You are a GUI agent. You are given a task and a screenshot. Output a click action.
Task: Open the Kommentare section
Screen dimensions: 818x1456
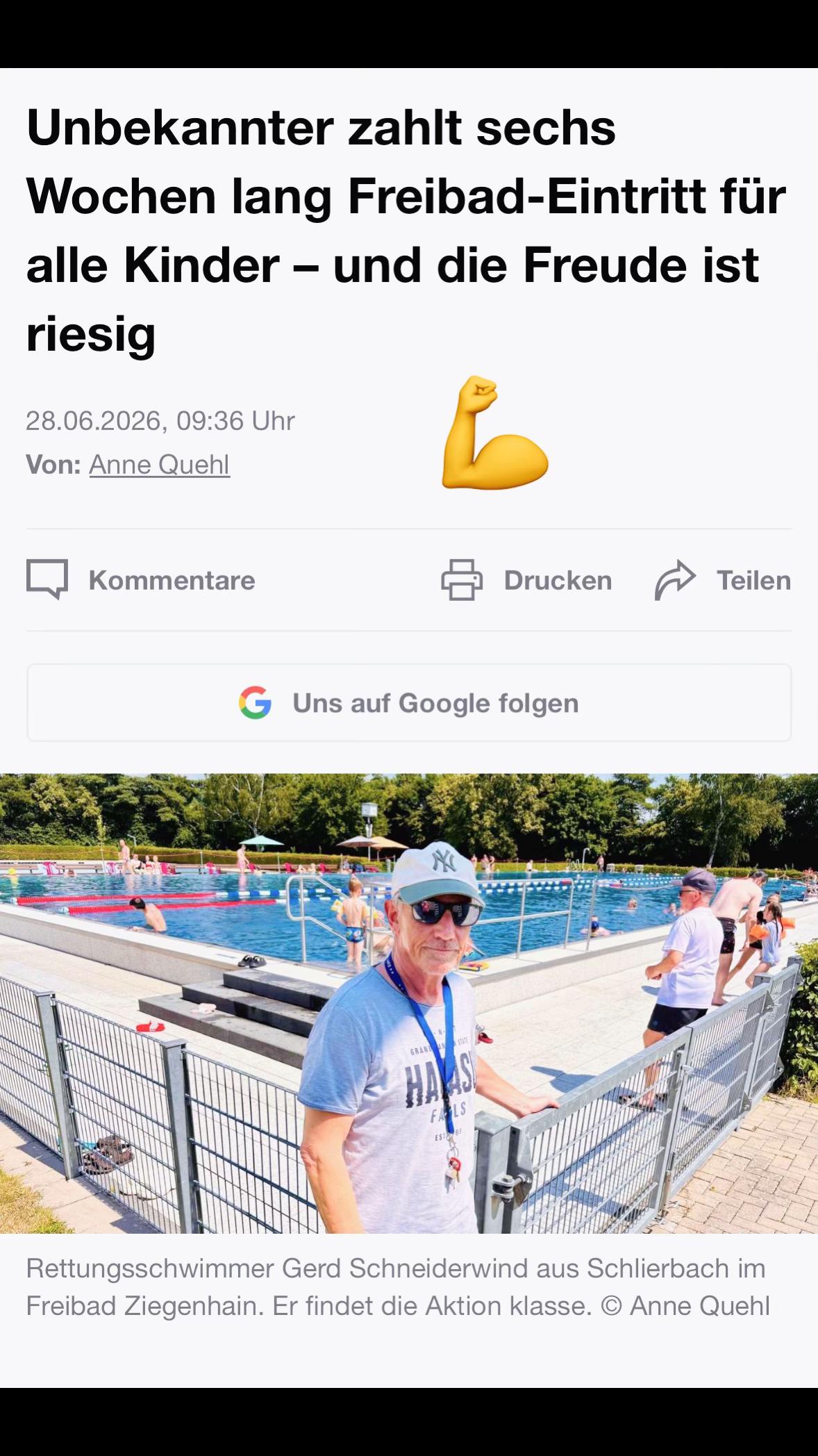pyautogui.click(x=141, y=580)
